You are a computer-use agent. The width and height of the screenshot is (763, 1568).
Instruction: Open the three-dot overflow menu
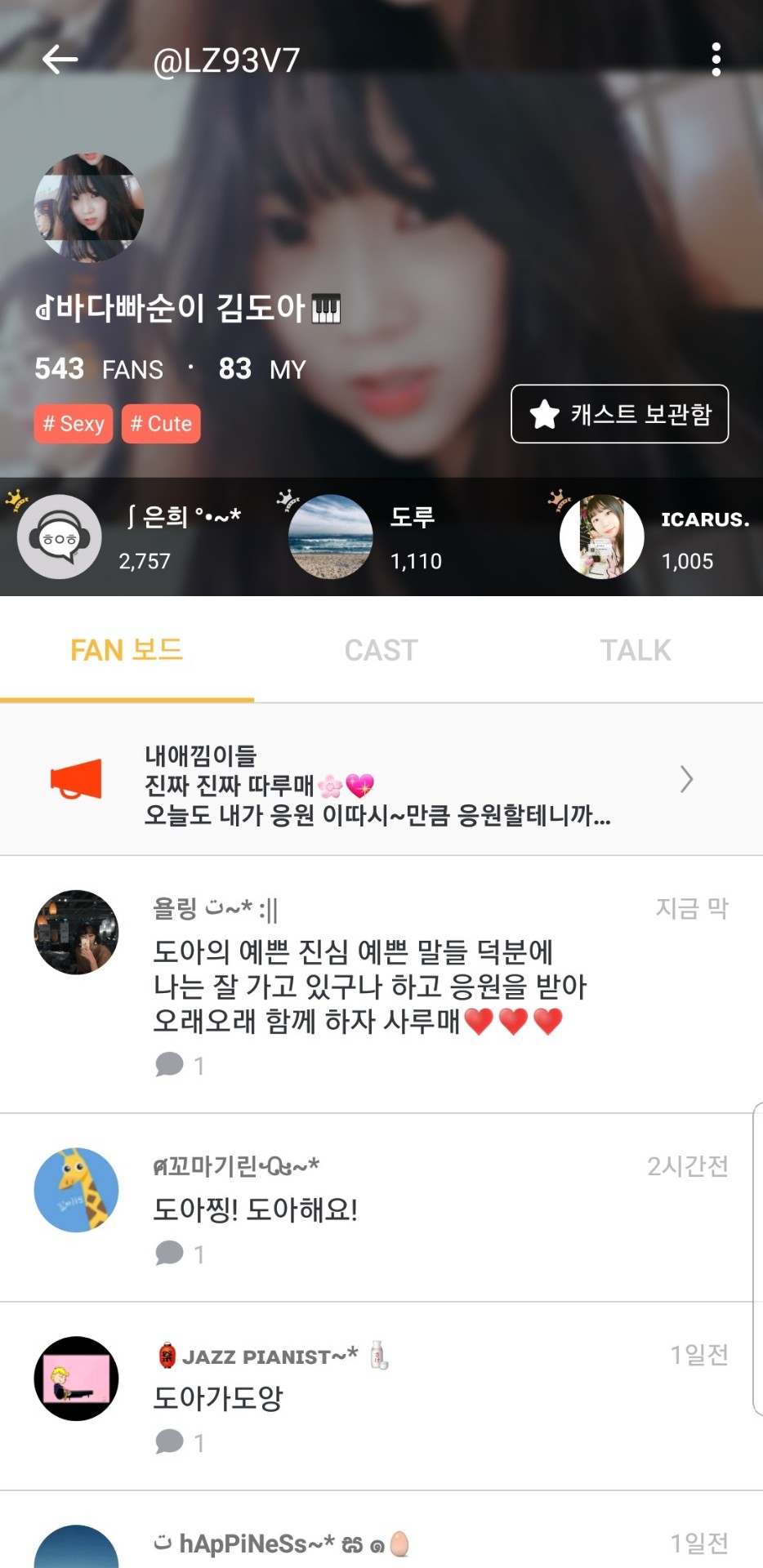716,60
